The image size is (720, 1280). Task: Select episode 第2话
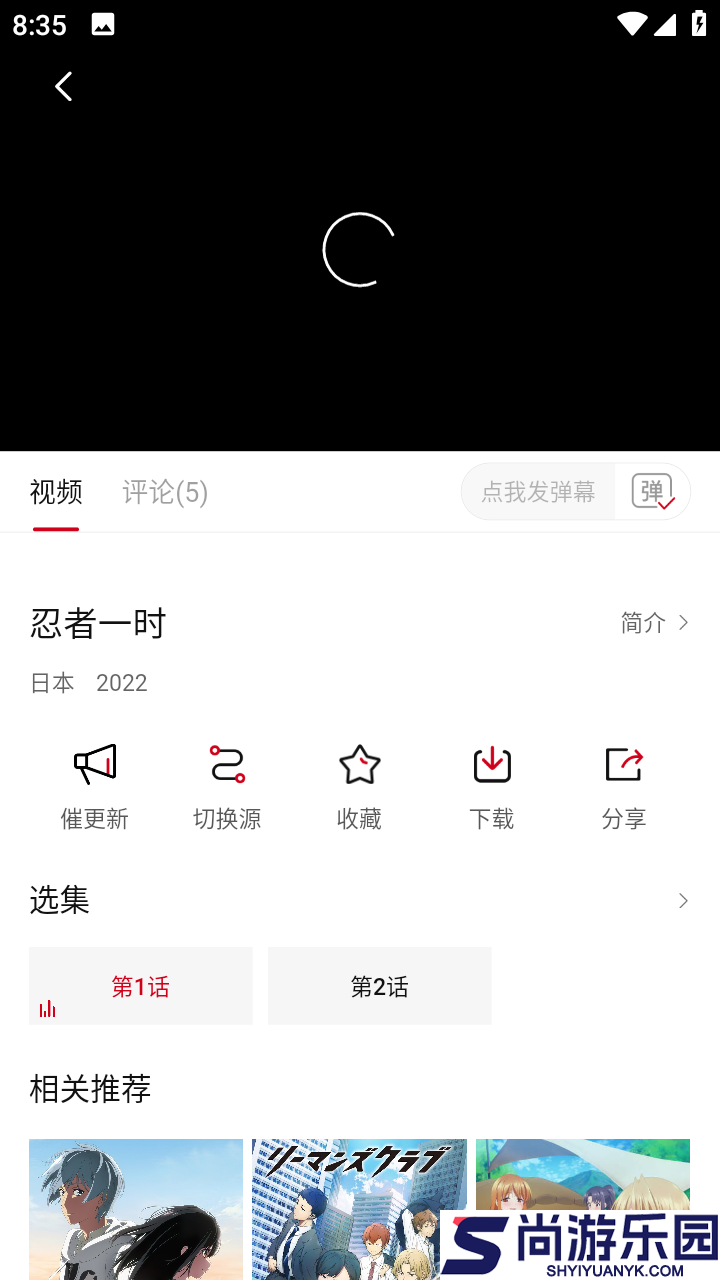coord(380,985)
